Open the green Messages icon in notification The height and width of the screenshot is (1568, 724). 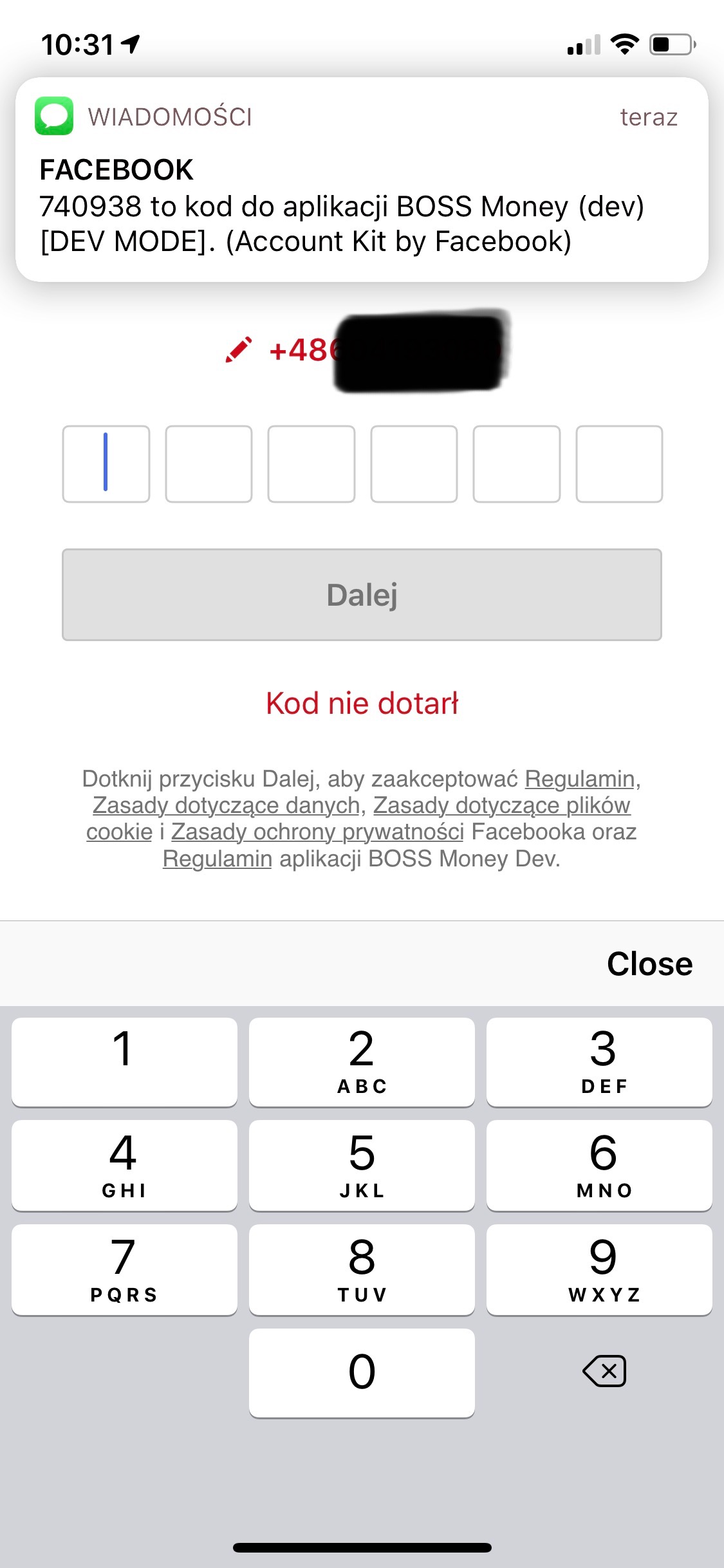[54, 117]
